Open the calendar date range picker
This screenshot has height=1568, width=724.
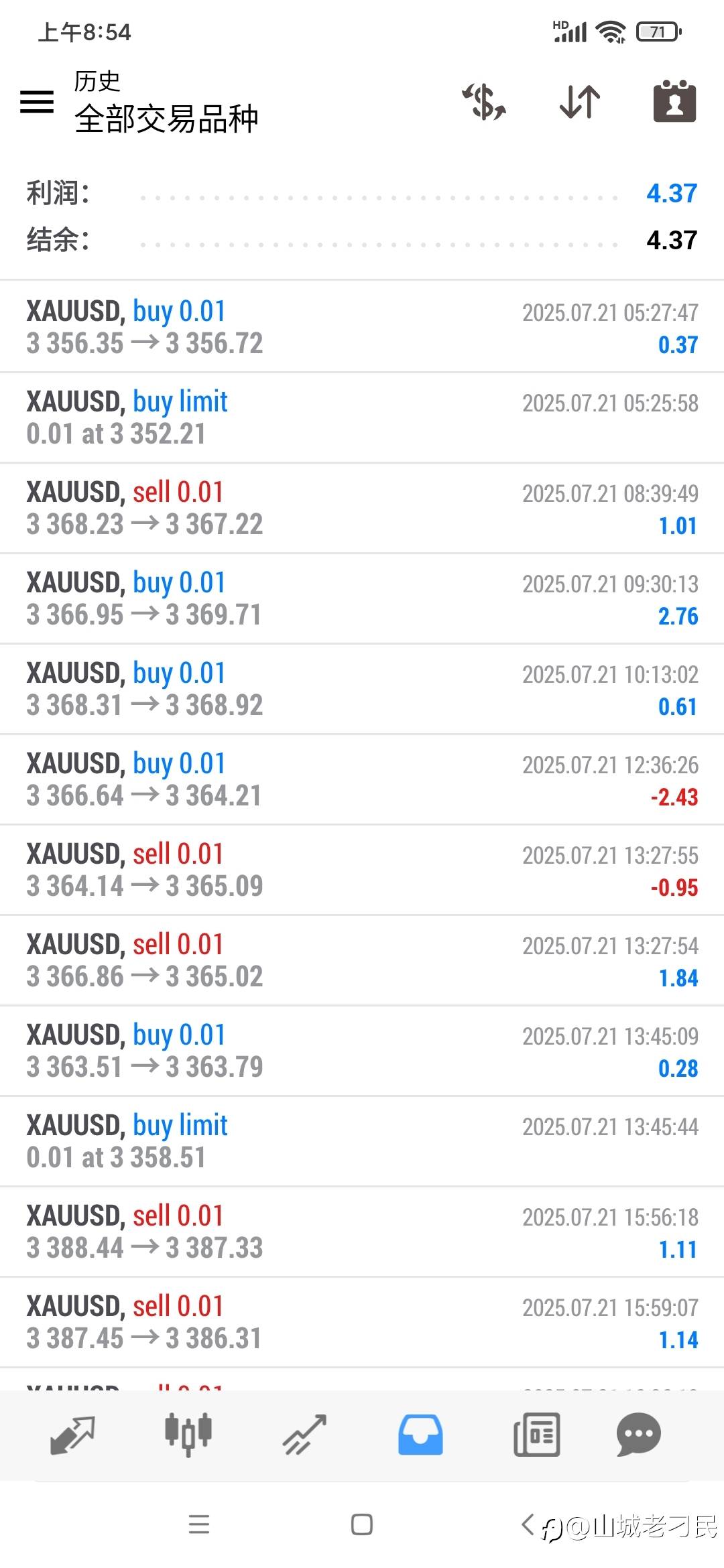(674, 101)
